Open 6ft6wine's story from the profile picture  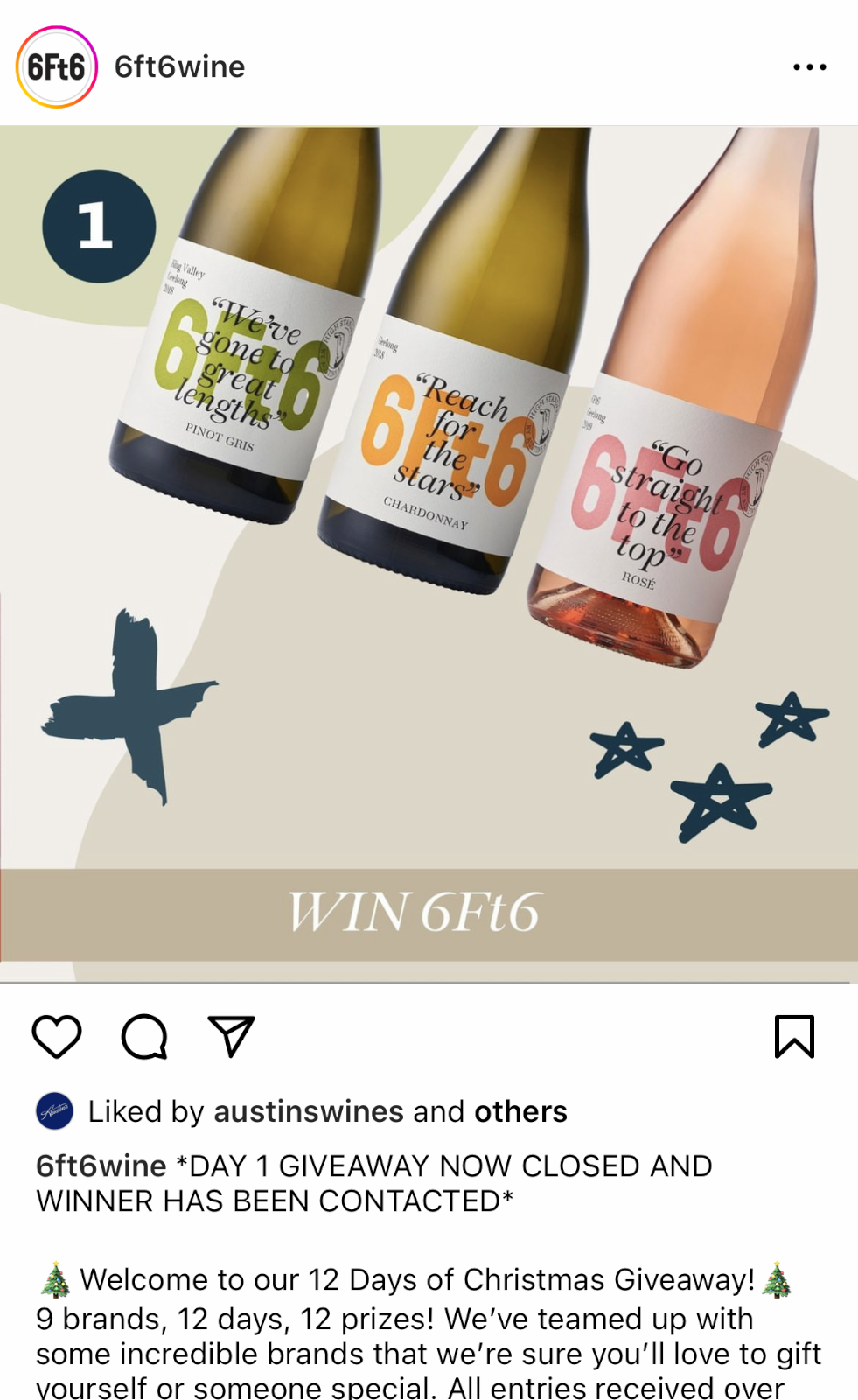56,67
